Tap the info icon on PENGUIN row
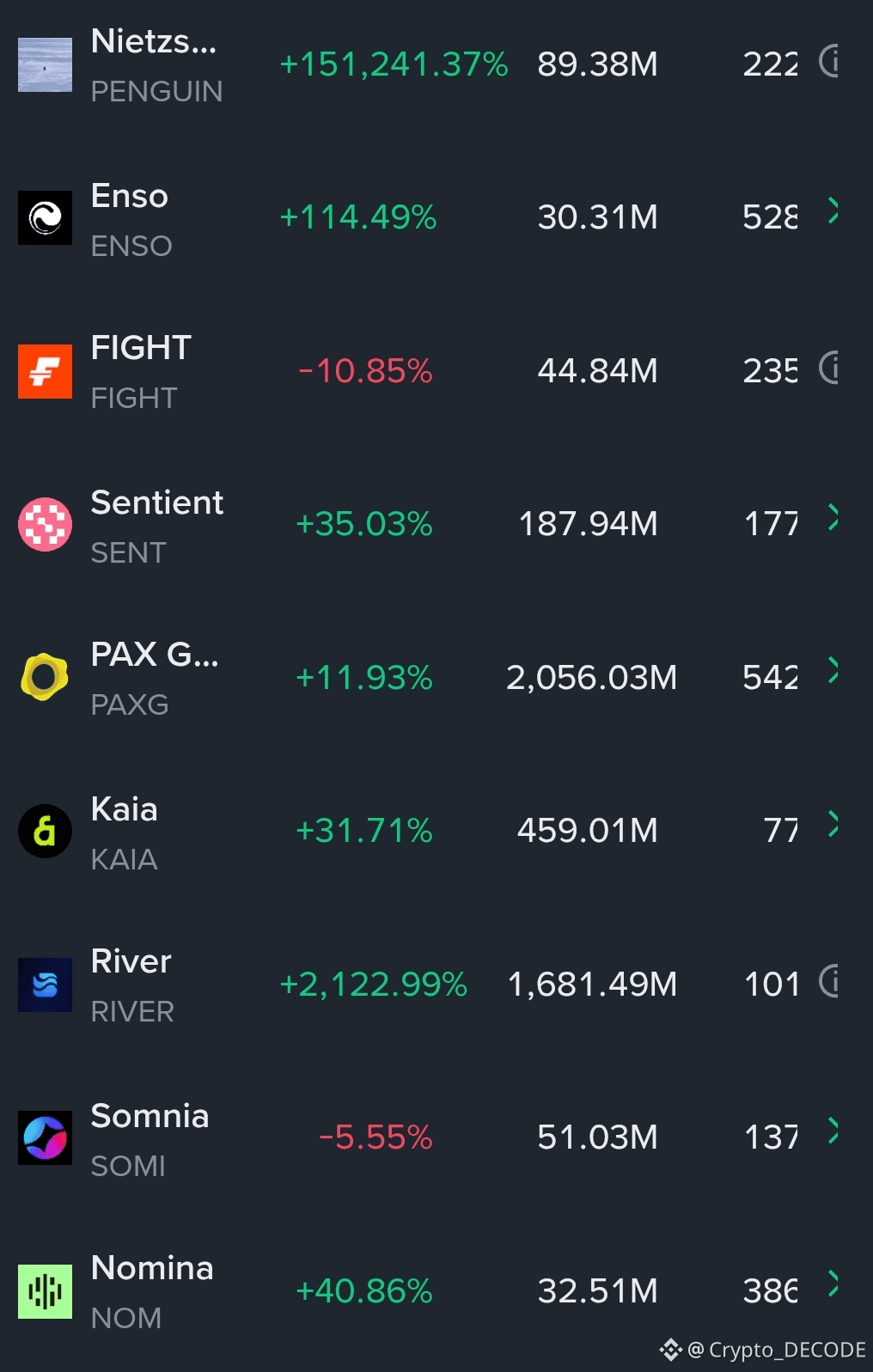This screenshot has height=1372, width=873. pyautogui.click(x=830, y=61)
